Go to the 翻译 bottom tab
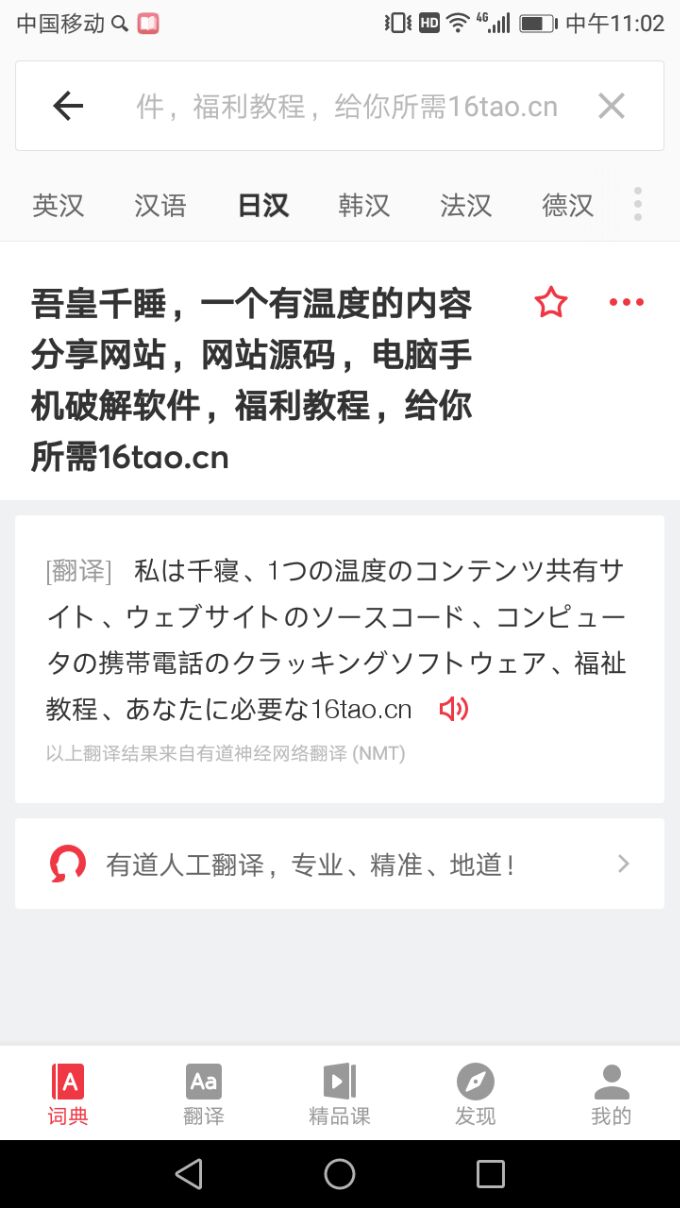The height and width of the screenshot is (1208, 680). (x=204, y=1094)
